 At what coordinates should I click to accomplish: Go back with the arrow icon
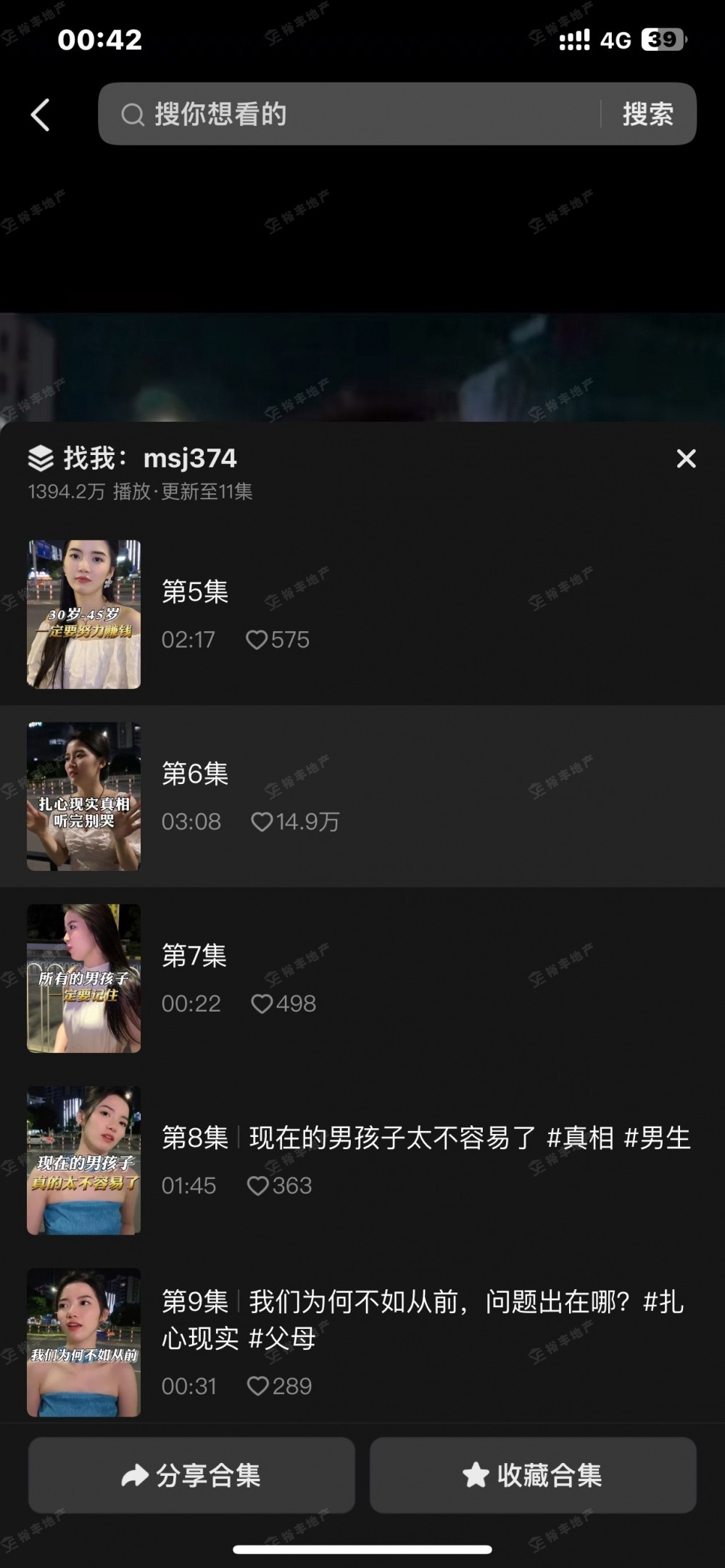[41, 114]
